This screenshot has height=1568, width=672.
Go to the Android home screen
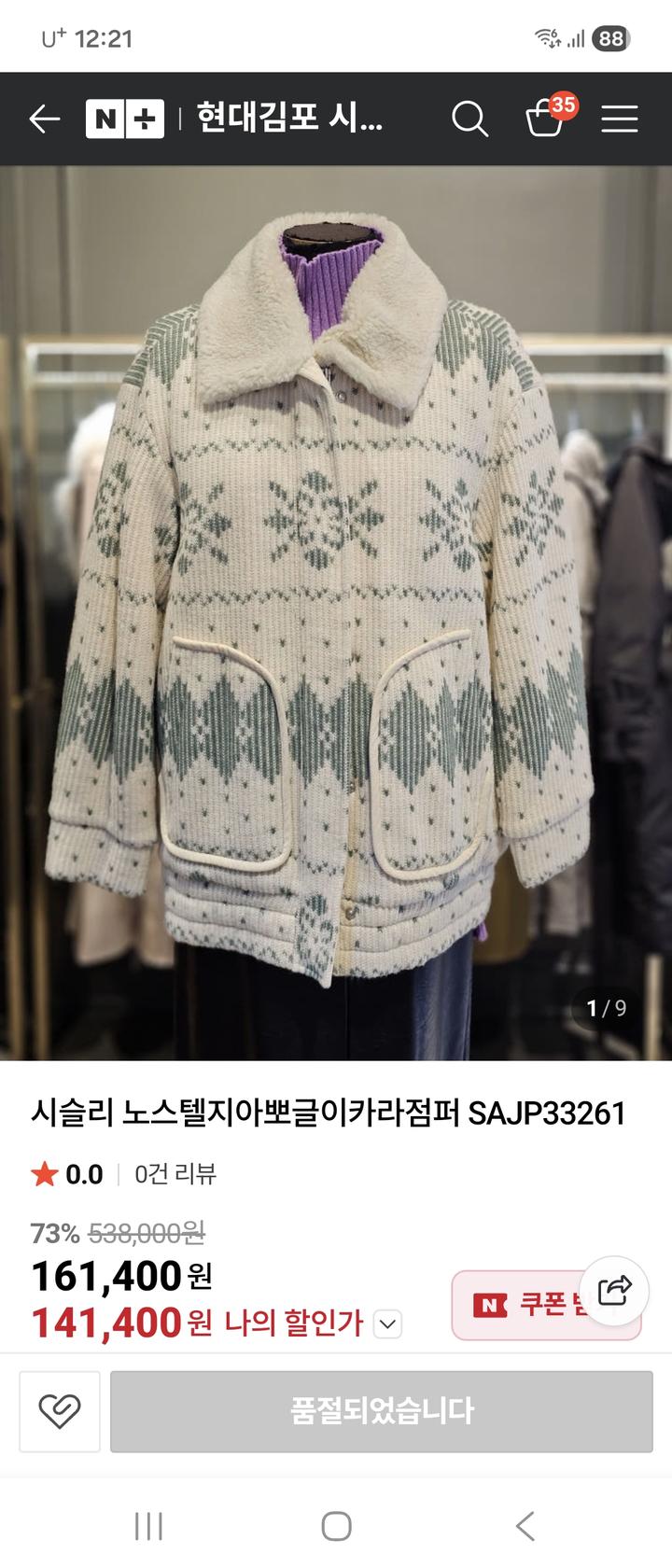point(336,1527)
